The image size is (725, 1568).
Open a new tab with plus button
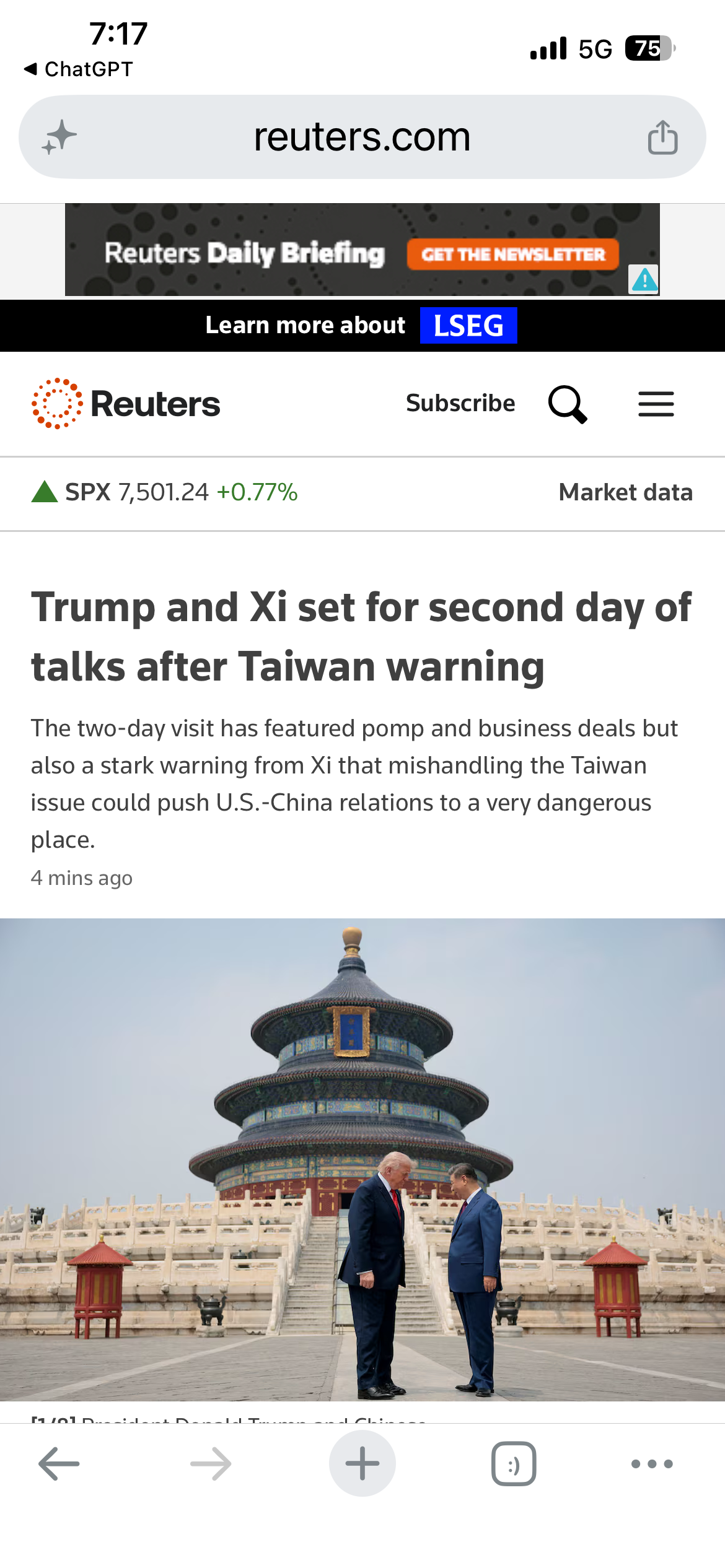click(362, 1464)
